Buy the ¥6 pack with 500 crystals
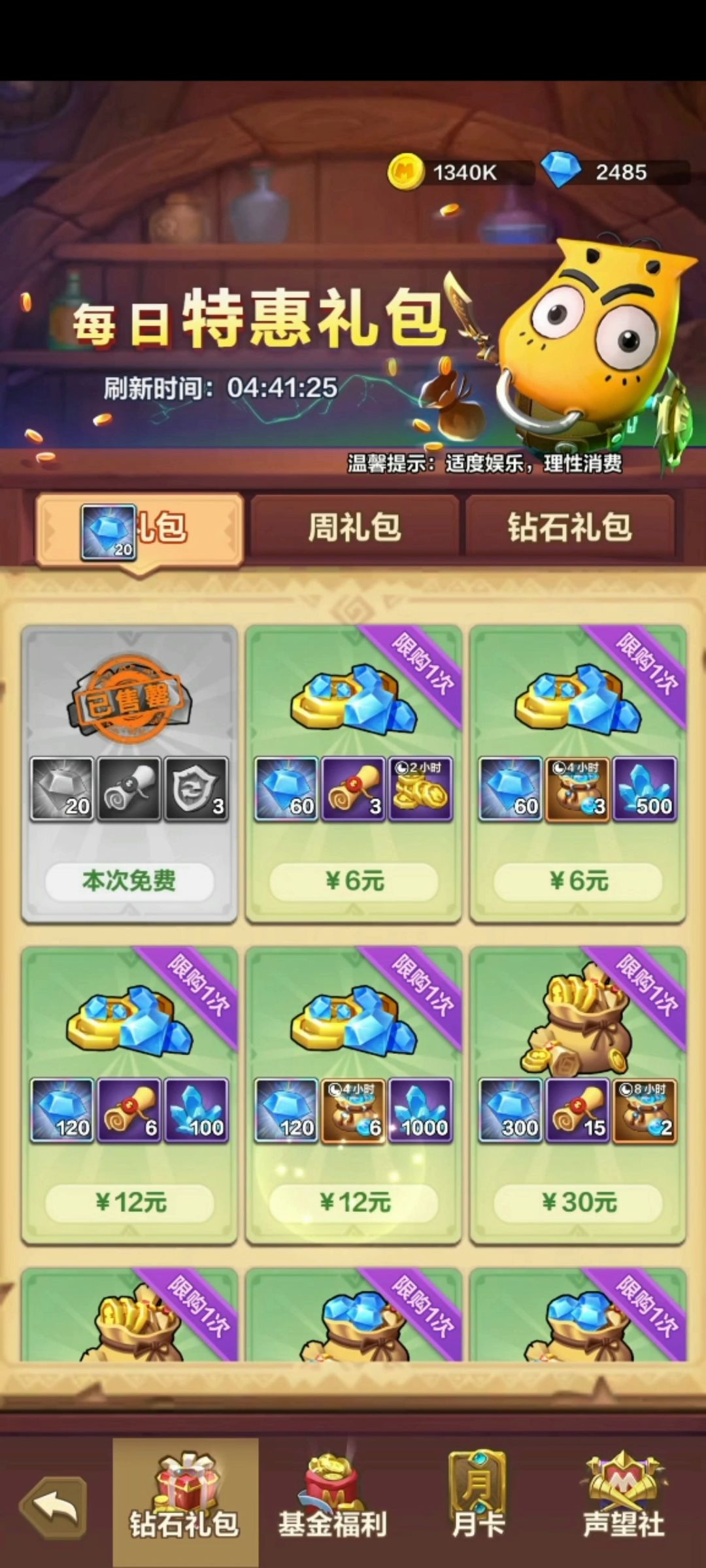706x1568 pixels. pyautogui.click(x=578, y=881)
